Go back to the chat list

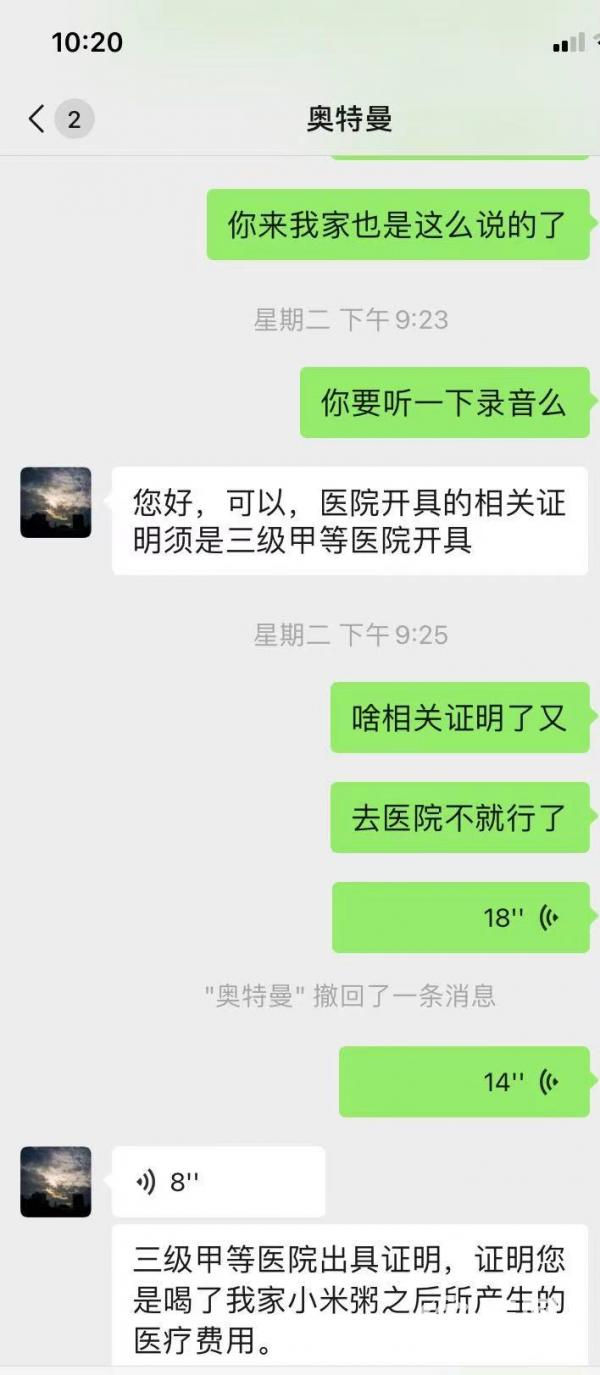[38, 120]
